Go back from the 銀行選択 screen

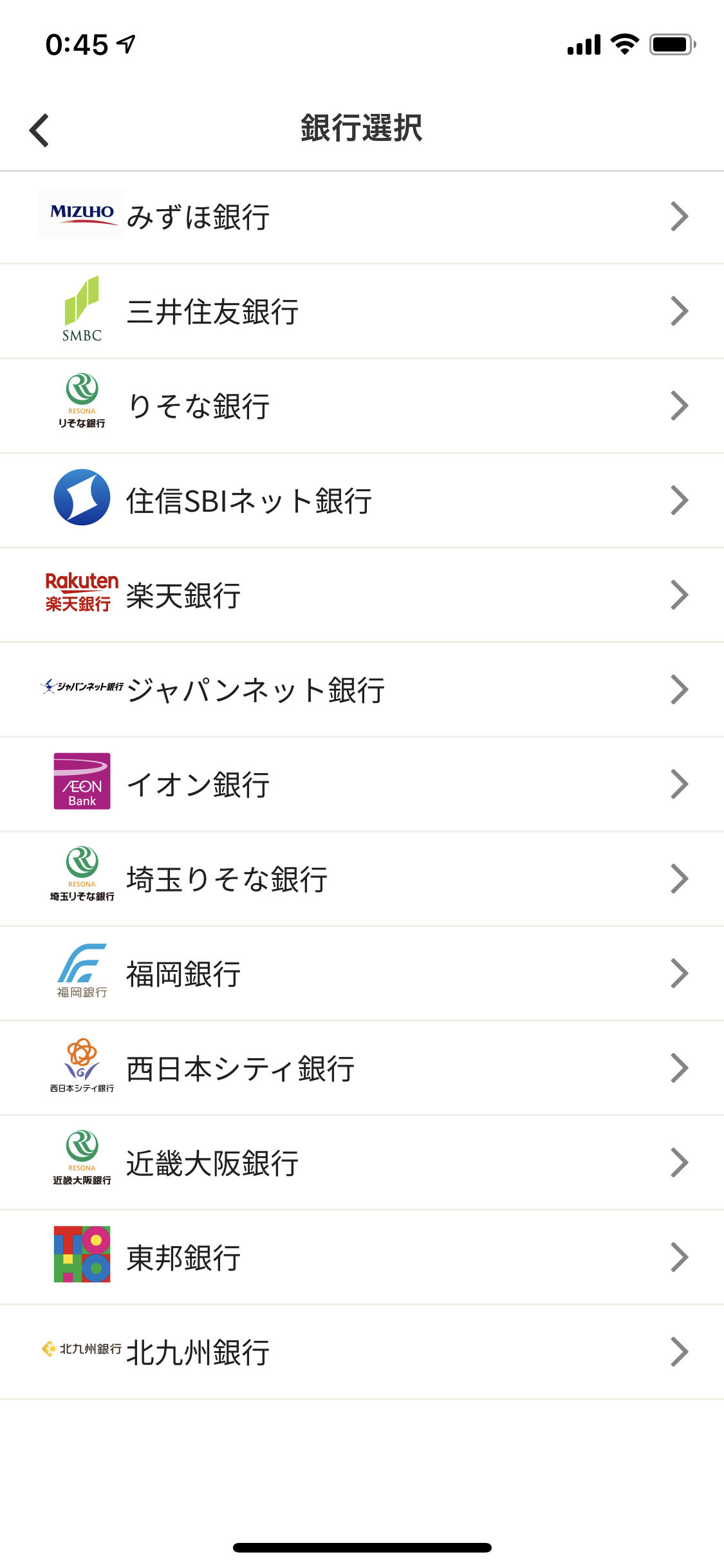click(39, 129)
